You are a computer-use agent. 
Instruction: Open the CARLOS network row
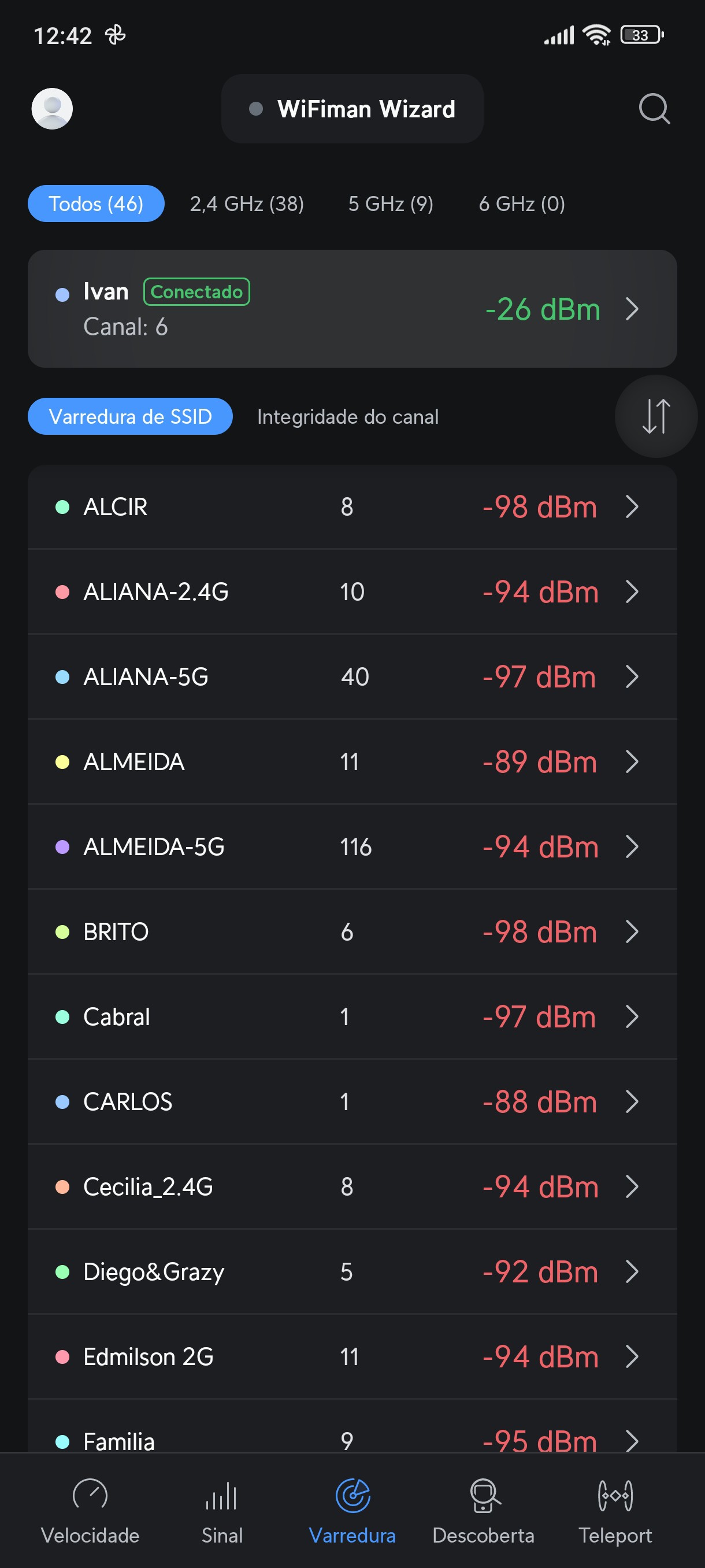(x=352, y=1102)
